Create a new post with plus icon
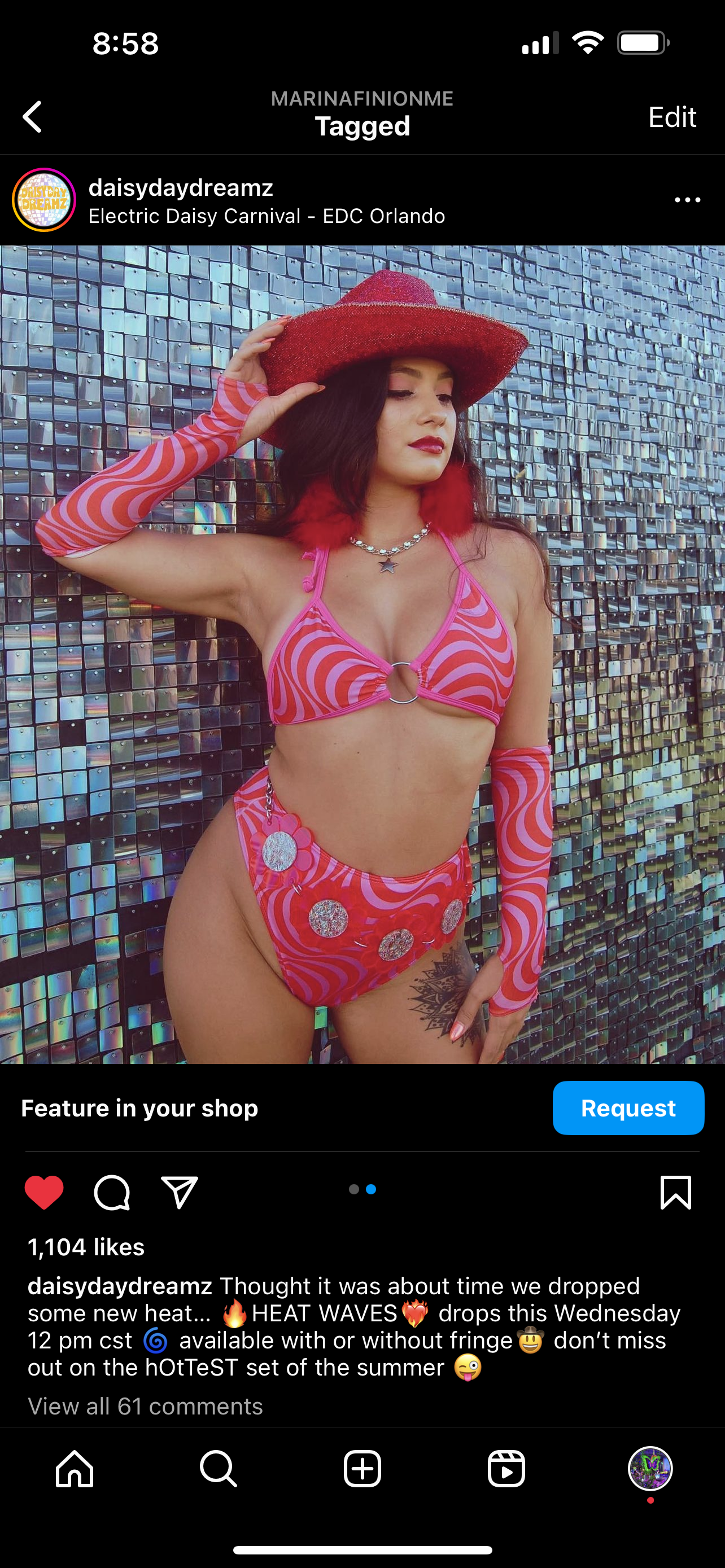Image resolution: width=725 pixels, height=1568 pixels. 362,1469
